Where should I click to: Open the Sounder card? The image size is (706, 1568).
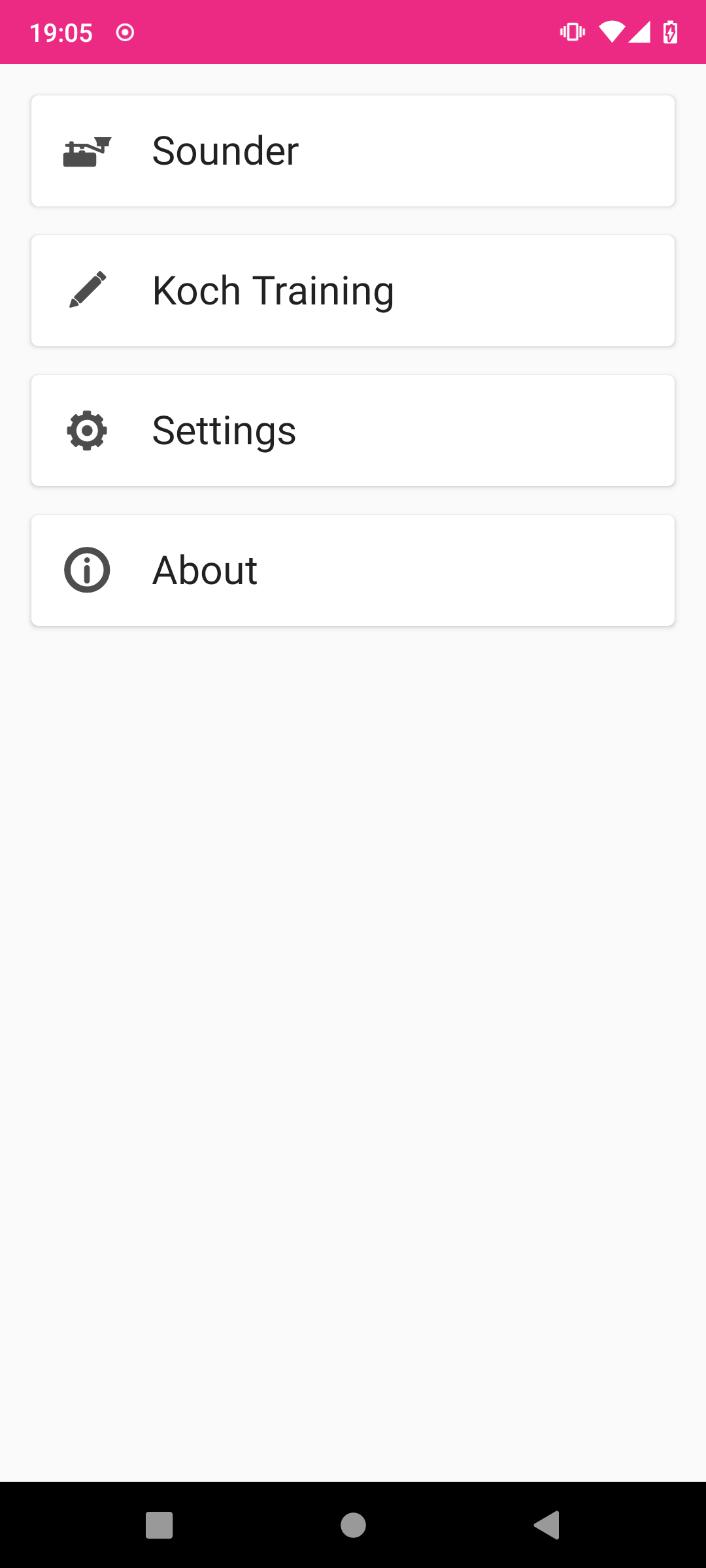click(x=353, y=151)
